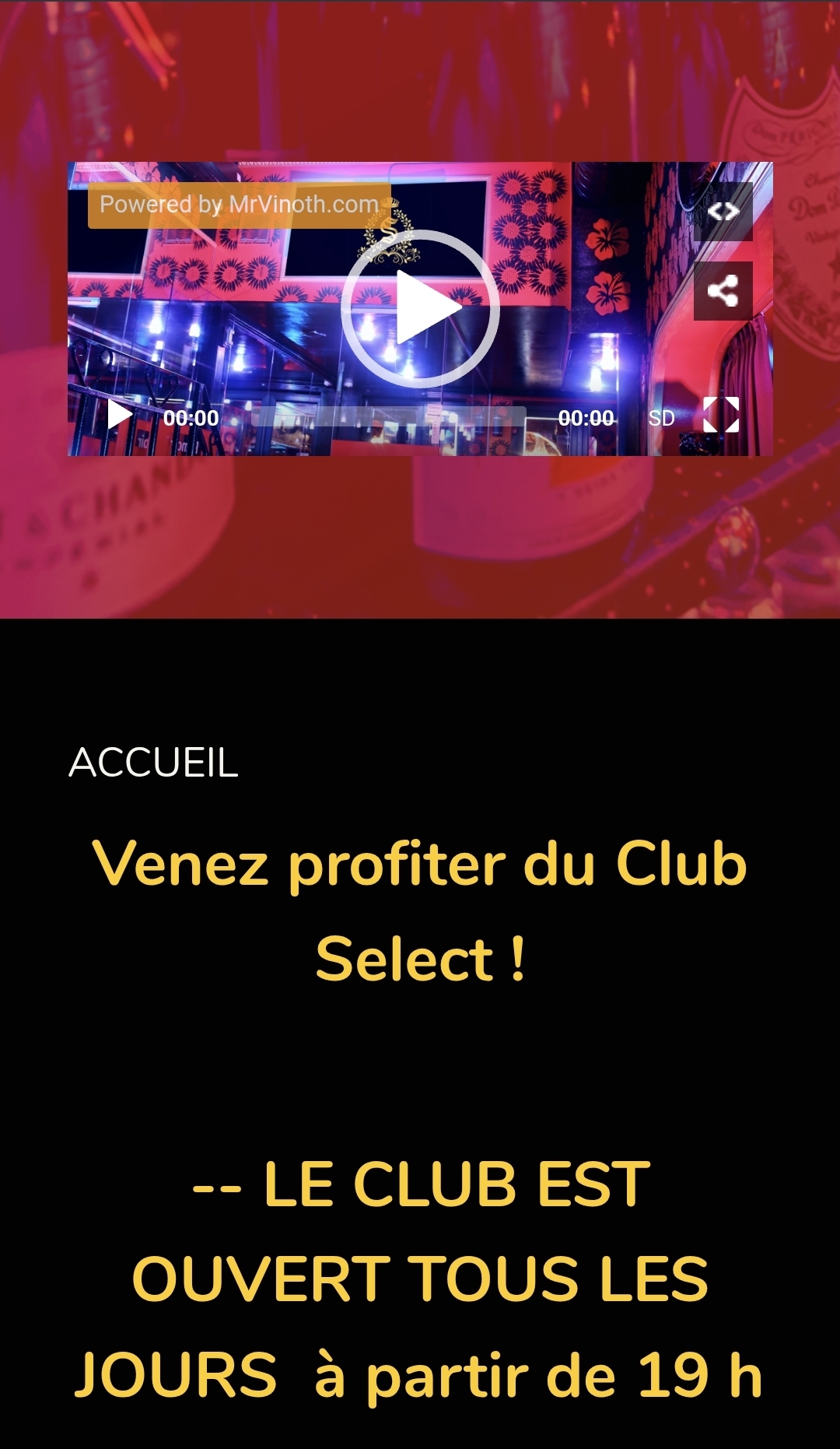Select the ACCUEIL section heading

click(x=153, y=766)
